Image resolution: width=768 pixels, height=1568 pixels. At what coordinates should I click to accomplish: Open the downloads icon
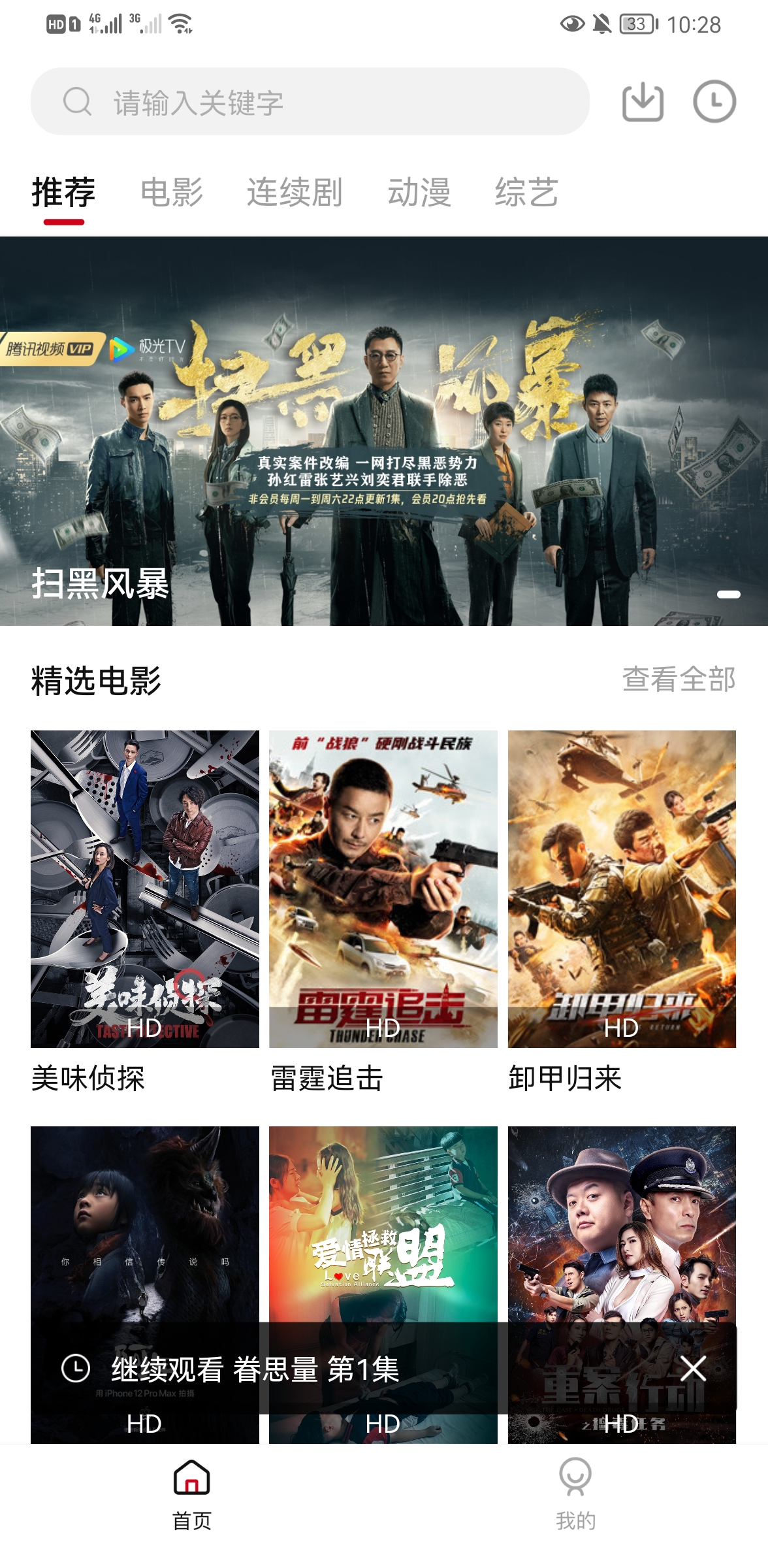[x=643, y=102]
